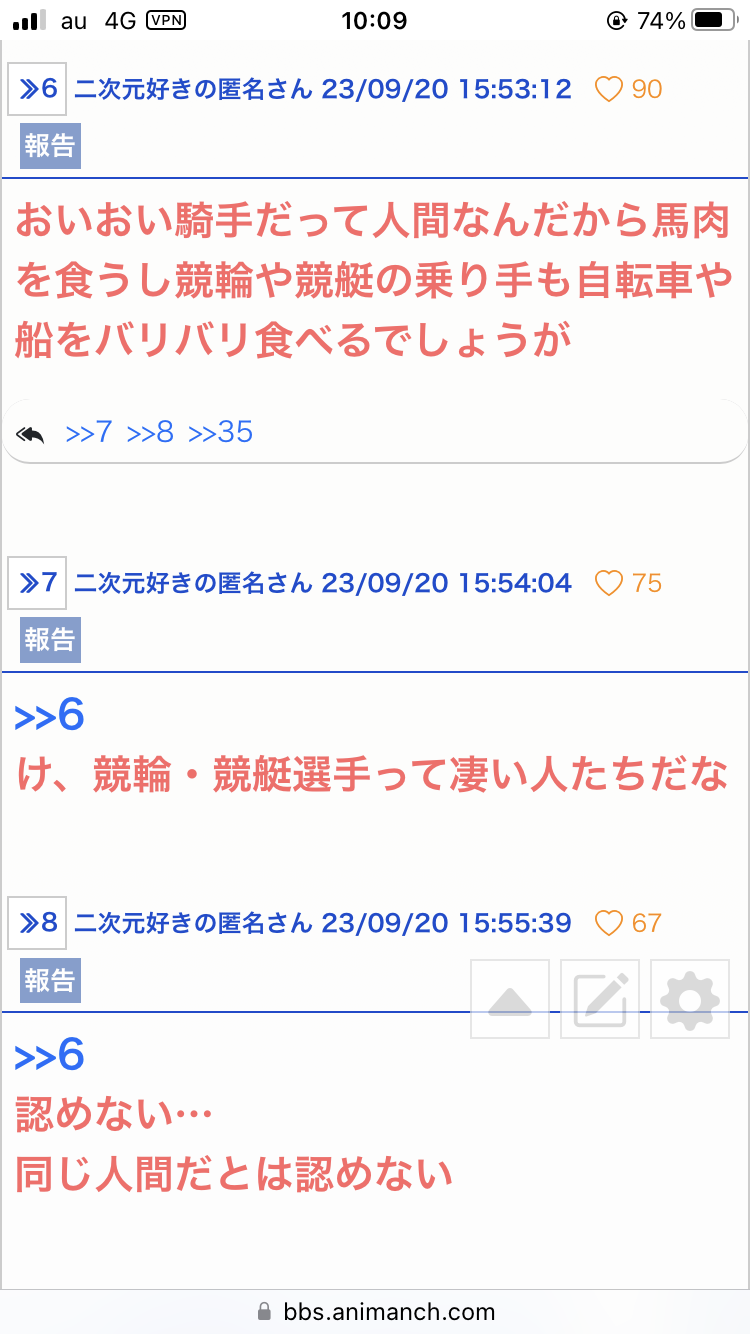Report post number 8
750x1334 pixels.
click(x=50, y=980)
